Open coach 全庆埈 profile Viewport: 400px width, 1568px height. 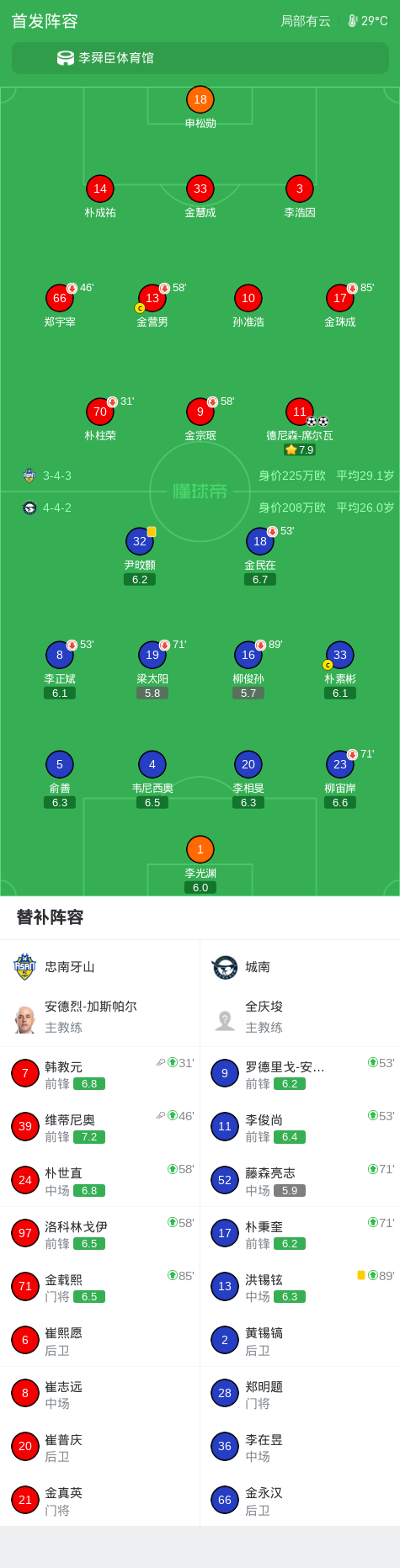click(x=300, y=1017)
